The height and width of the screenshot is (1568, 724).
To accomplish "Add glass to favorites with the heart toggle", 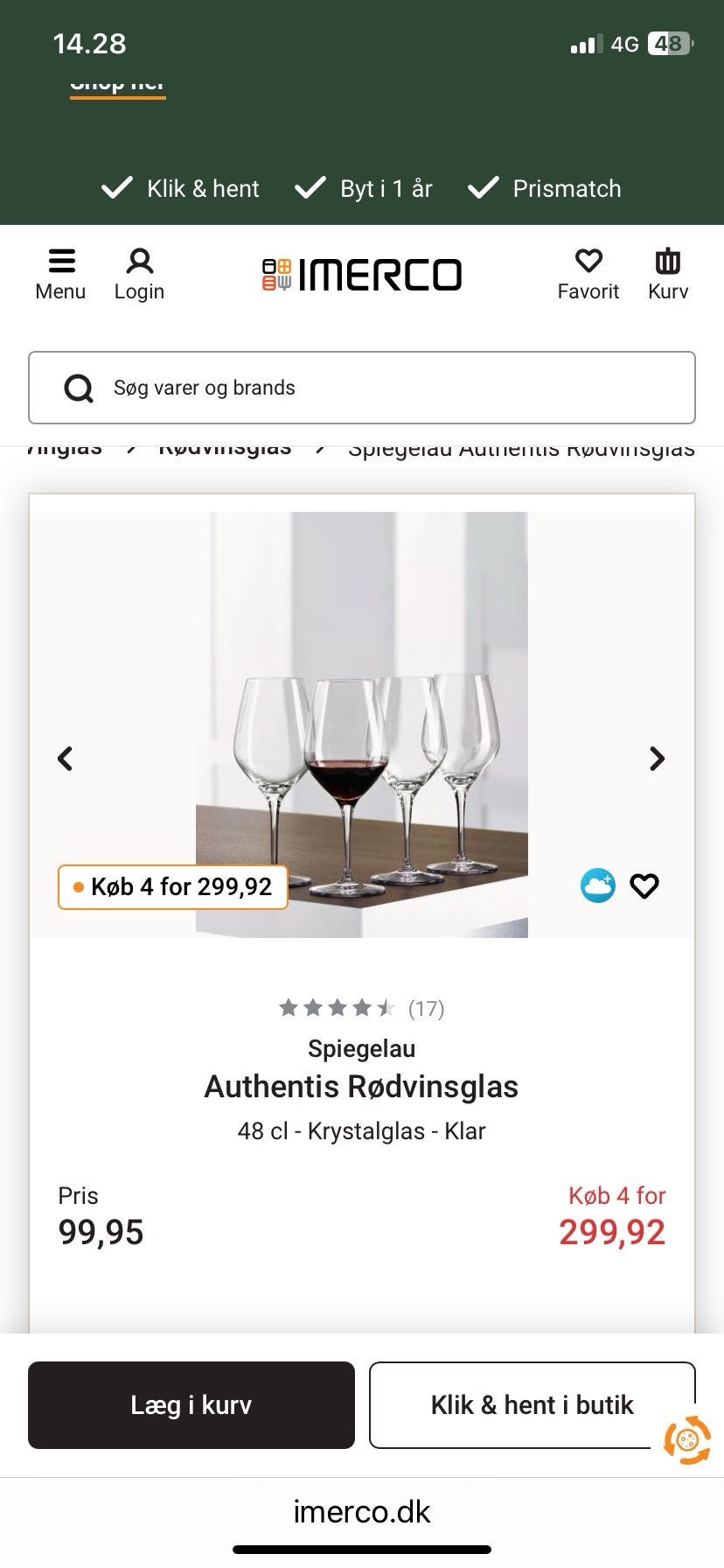I will click(x=644, y=885).
